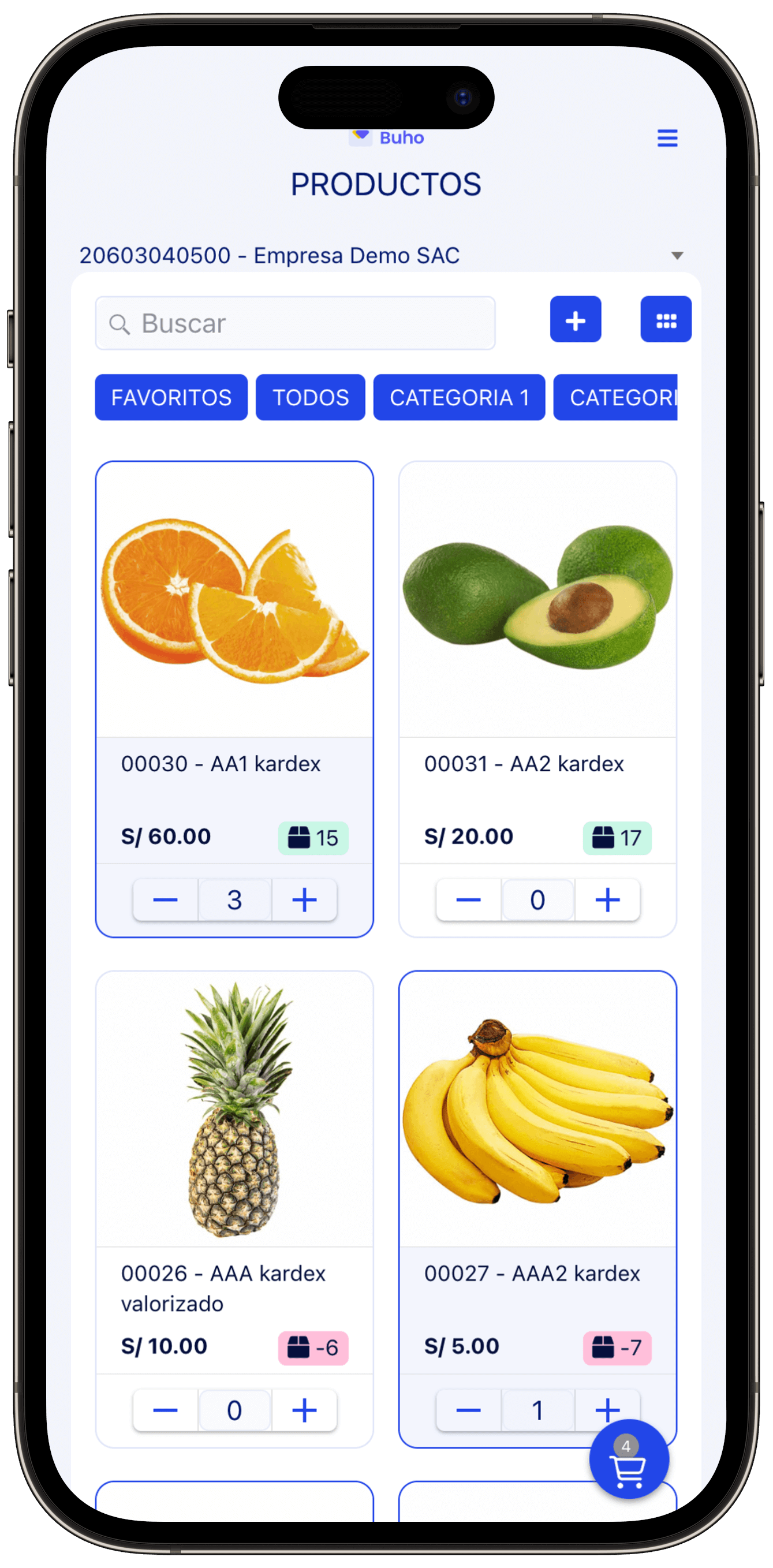The height and width of the screenshot is (1568, 773).
Task: Open product 00026 - AAA kardex valorizado
Action: (234, 1109)
